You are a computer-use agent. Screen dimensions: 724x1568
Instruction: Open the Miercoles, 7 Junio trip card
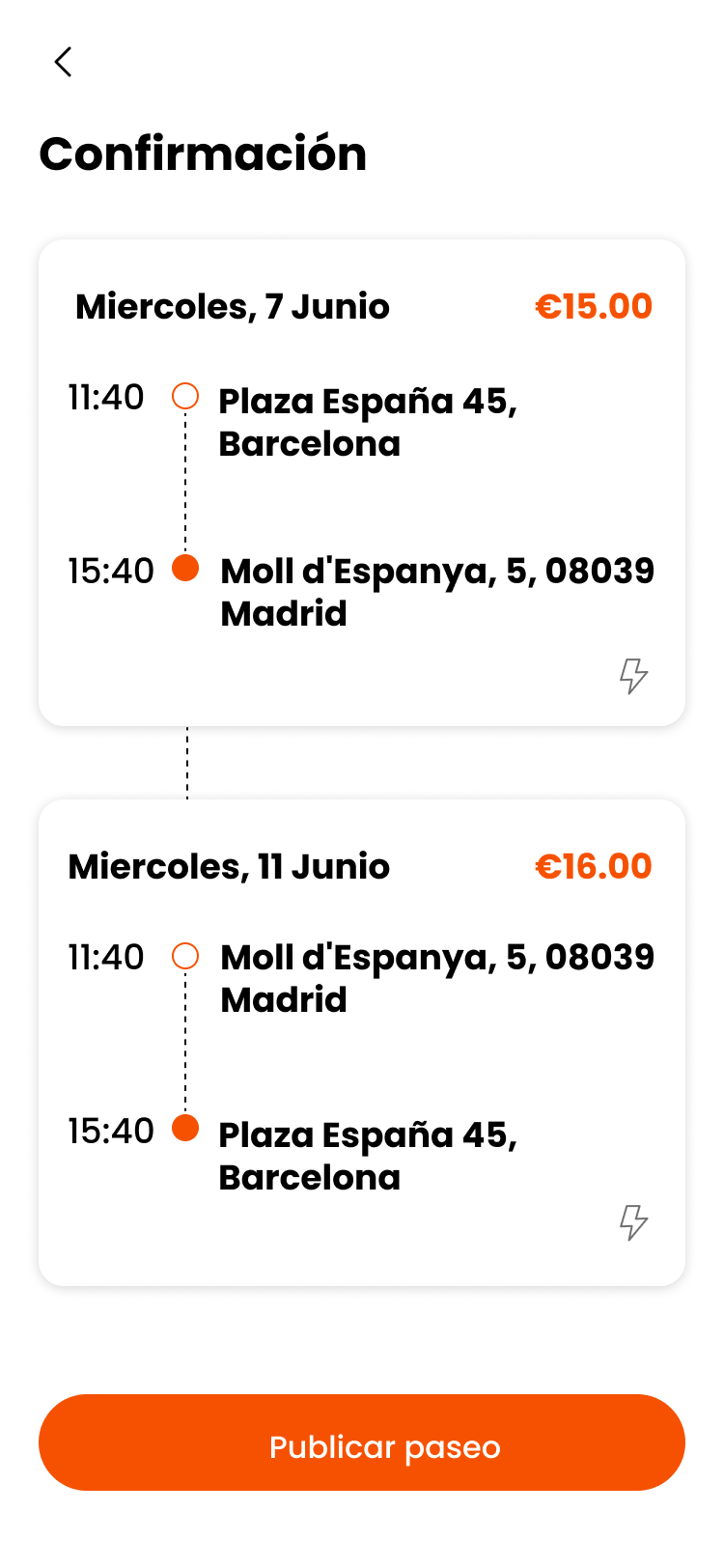[x=362, y=483]
